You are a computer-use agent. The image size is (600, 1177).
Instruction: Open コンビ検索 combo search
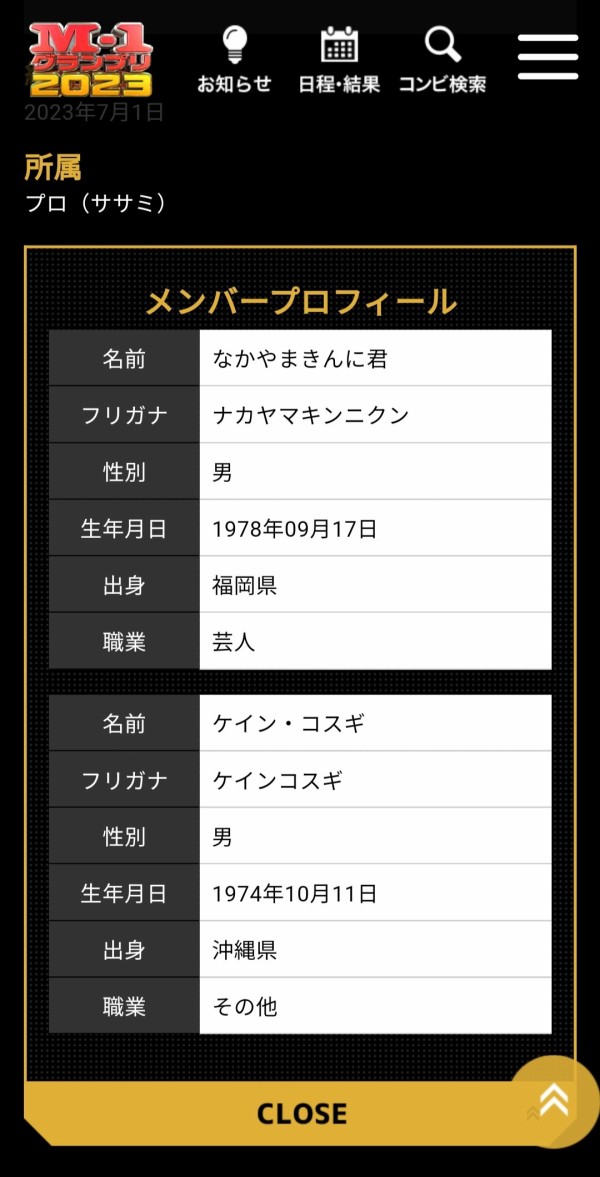[x=442, y=60]
